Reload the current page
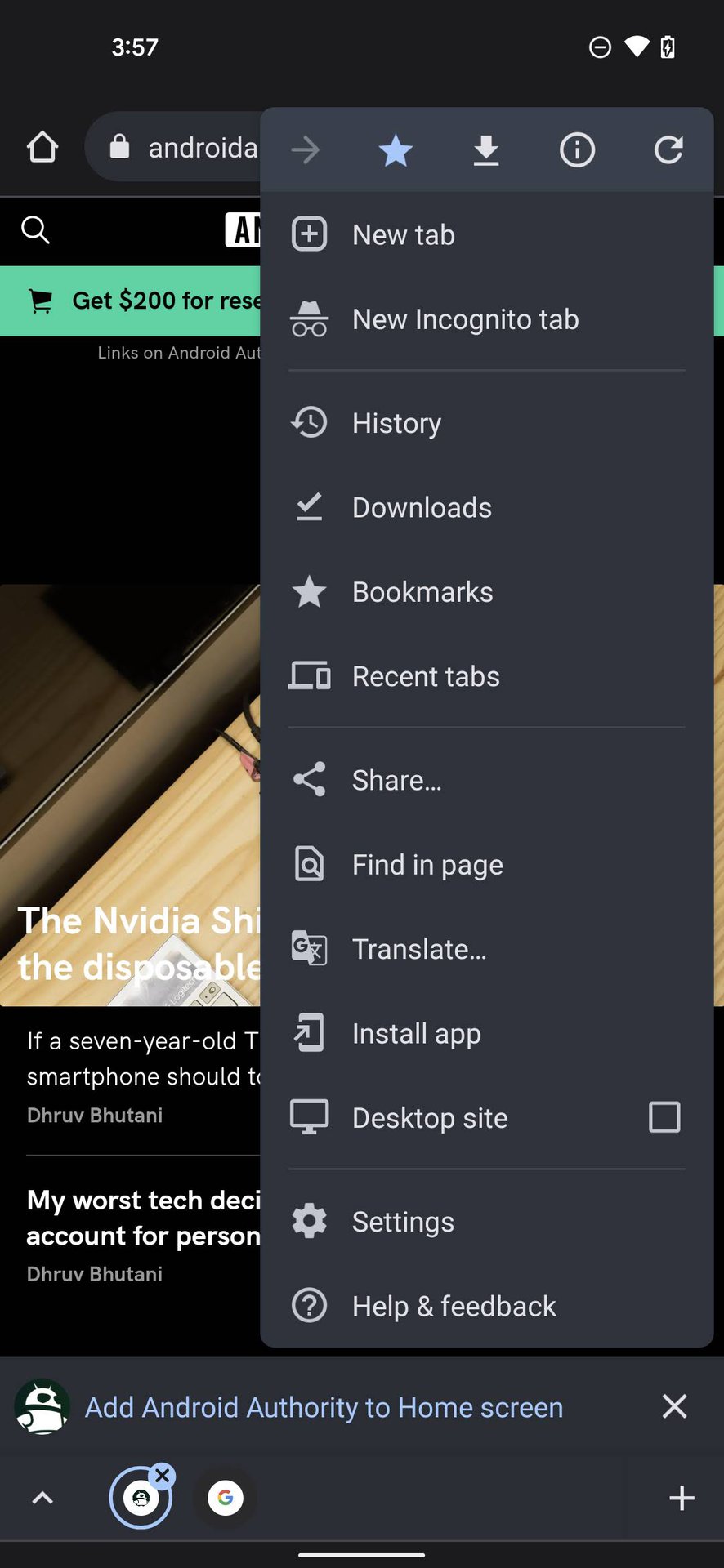This screenshot has height=1568, width=724. (668, 150)
